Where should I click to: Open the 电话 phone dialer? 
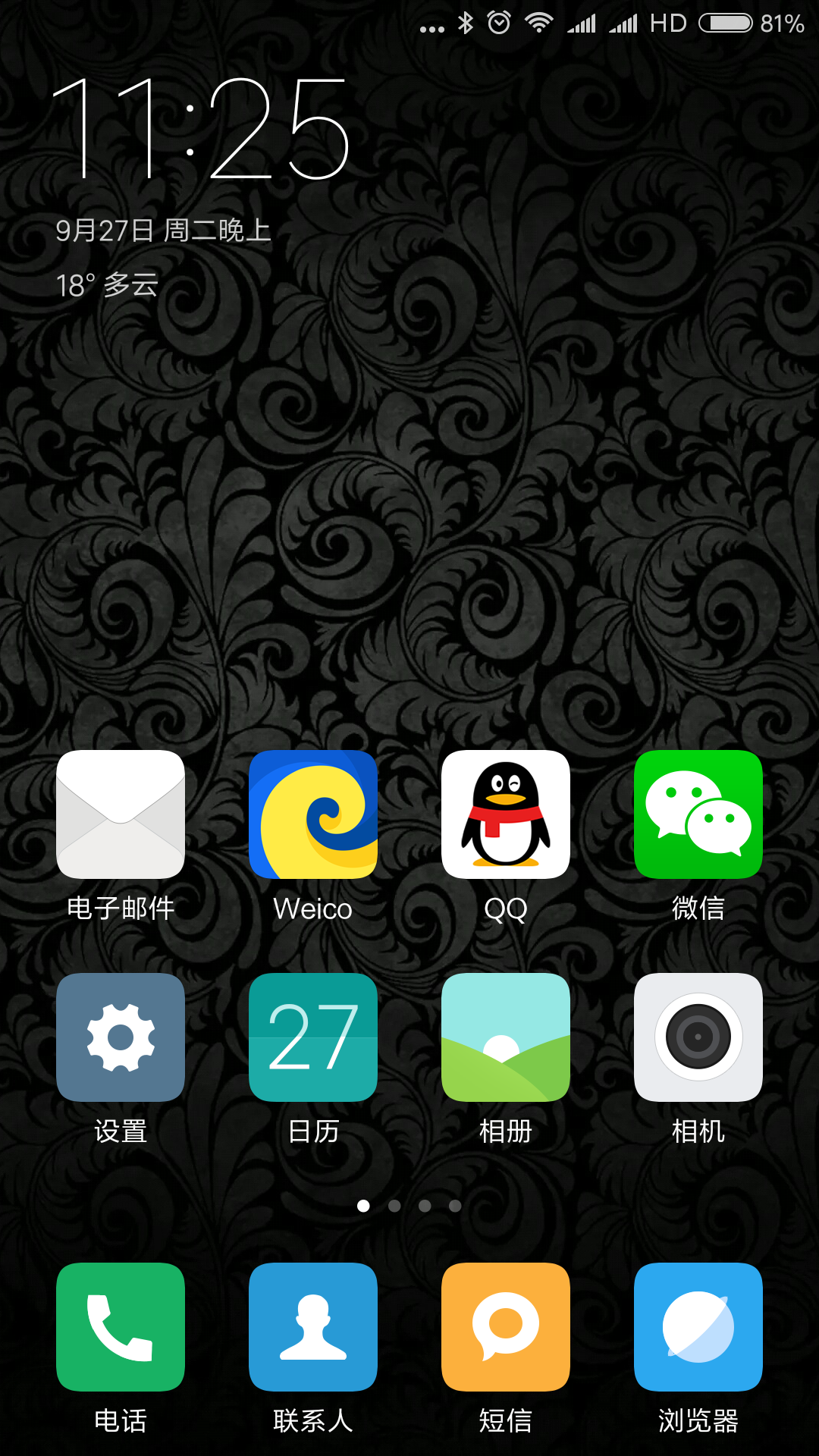pos(121,1327)
